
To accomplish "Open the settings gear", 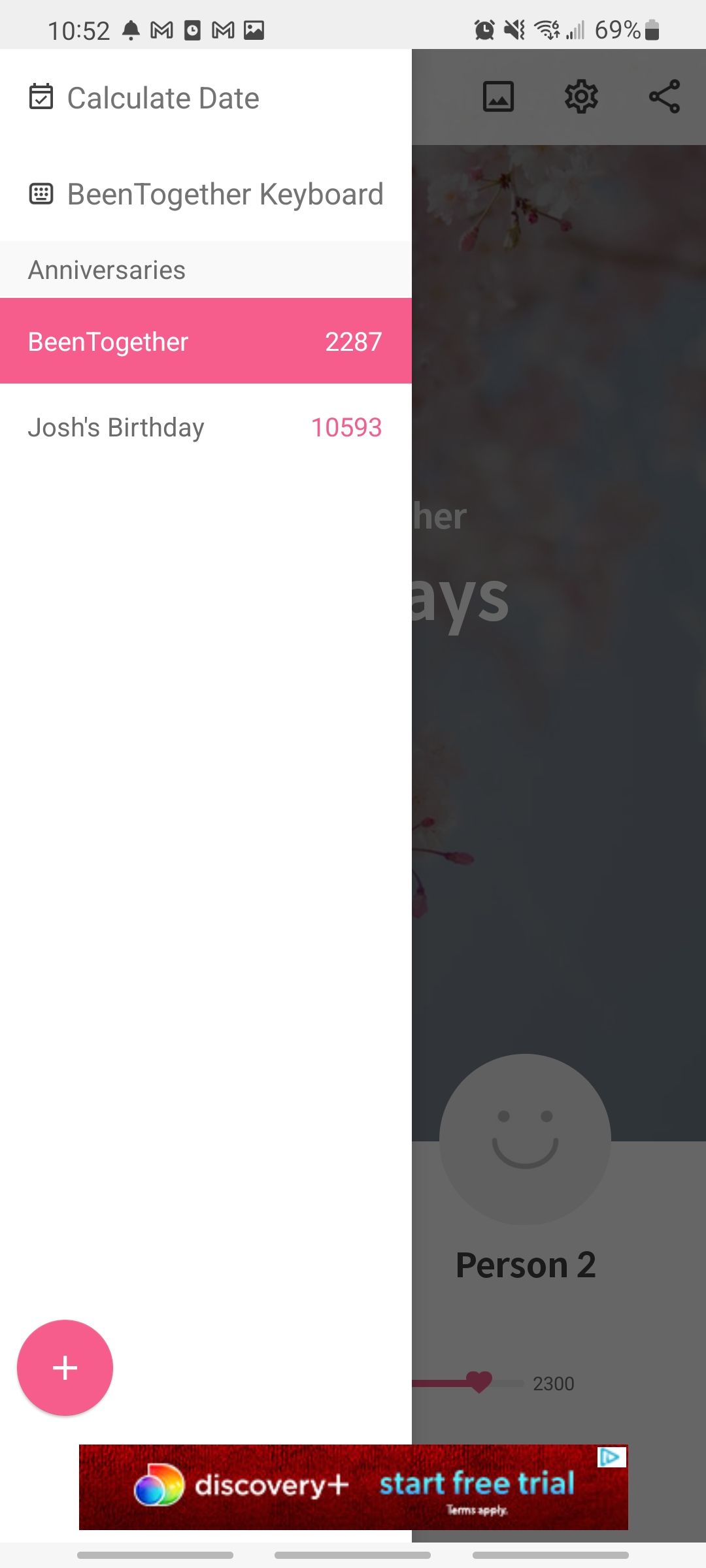I will point(580,97).
